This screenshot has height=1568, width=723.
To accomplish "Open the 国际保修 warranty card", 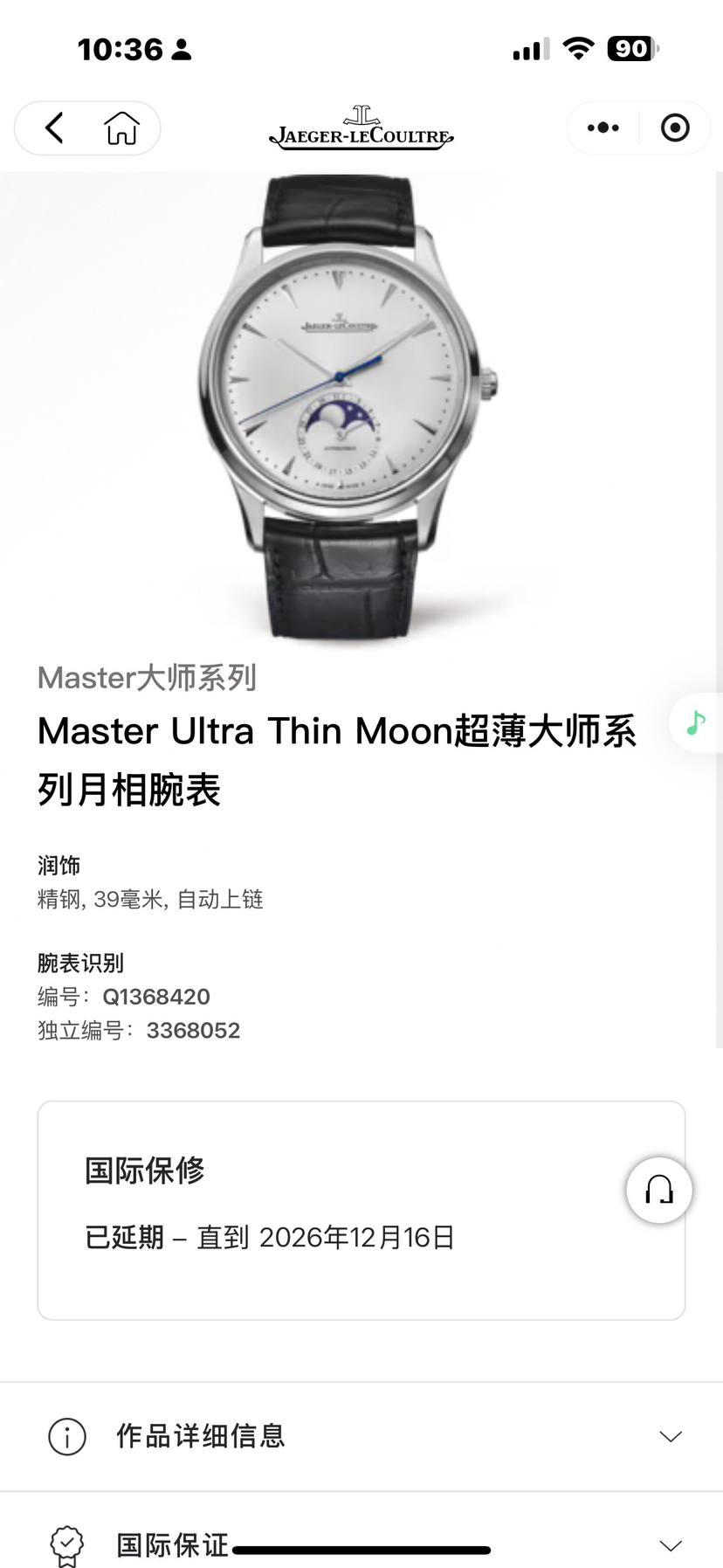I will (x=332, y=1210).
